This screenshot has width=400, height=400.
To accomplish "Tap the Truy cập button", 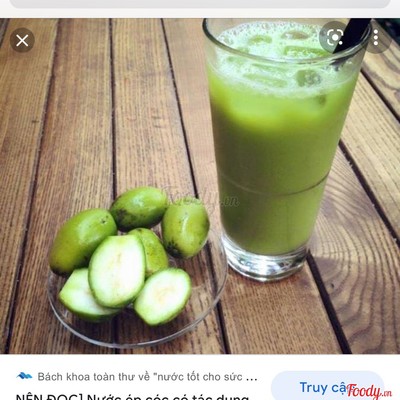I will click(x=328, y=388).
